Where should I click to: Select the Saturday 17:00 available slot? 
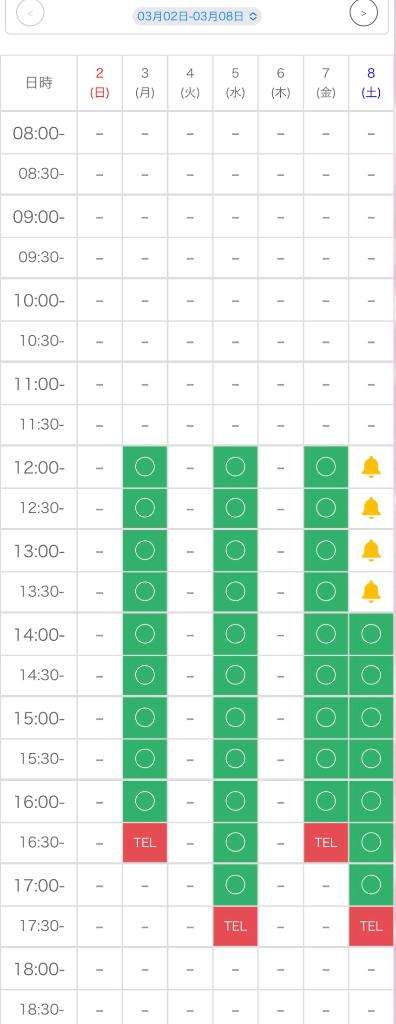[371, 885]
